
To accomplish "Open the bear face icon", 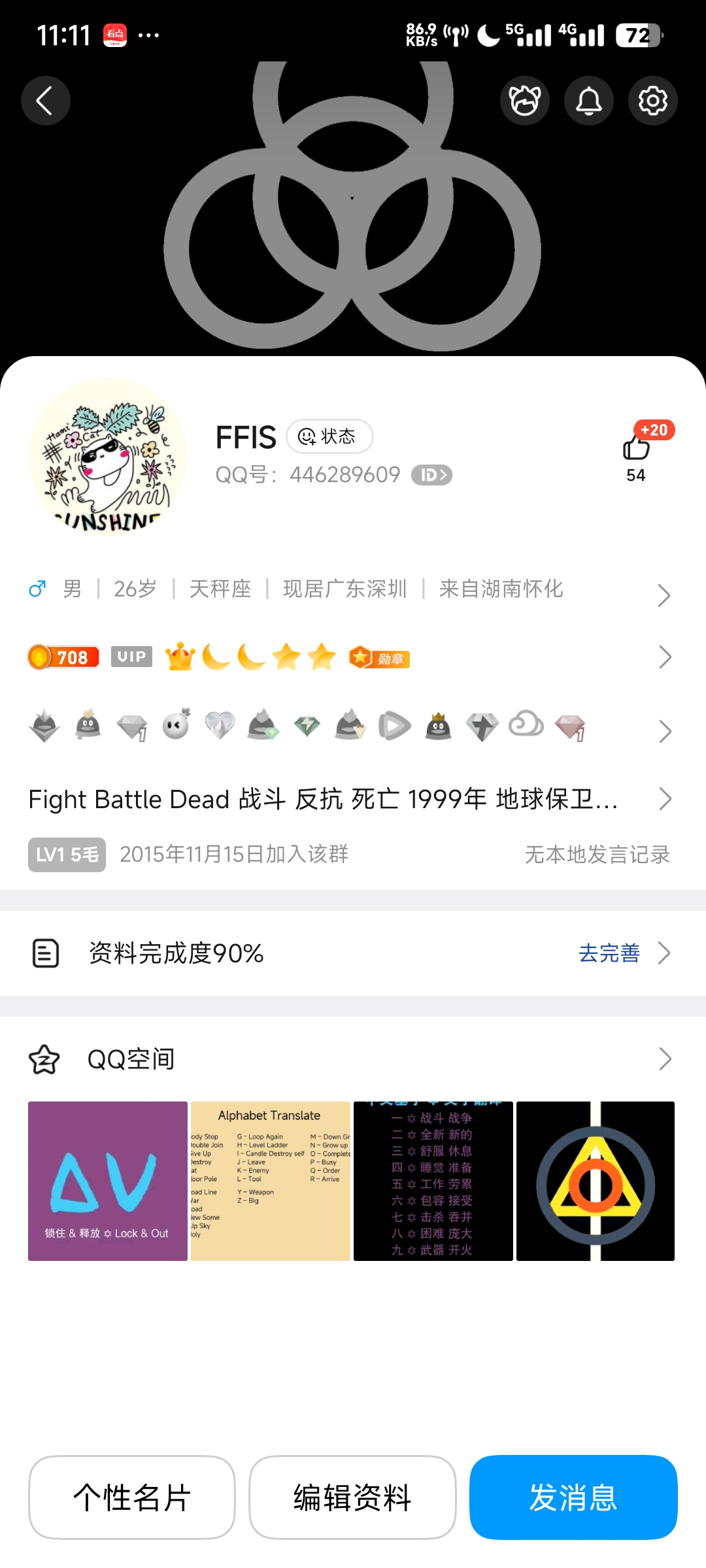I will click(x=524, y=101).
